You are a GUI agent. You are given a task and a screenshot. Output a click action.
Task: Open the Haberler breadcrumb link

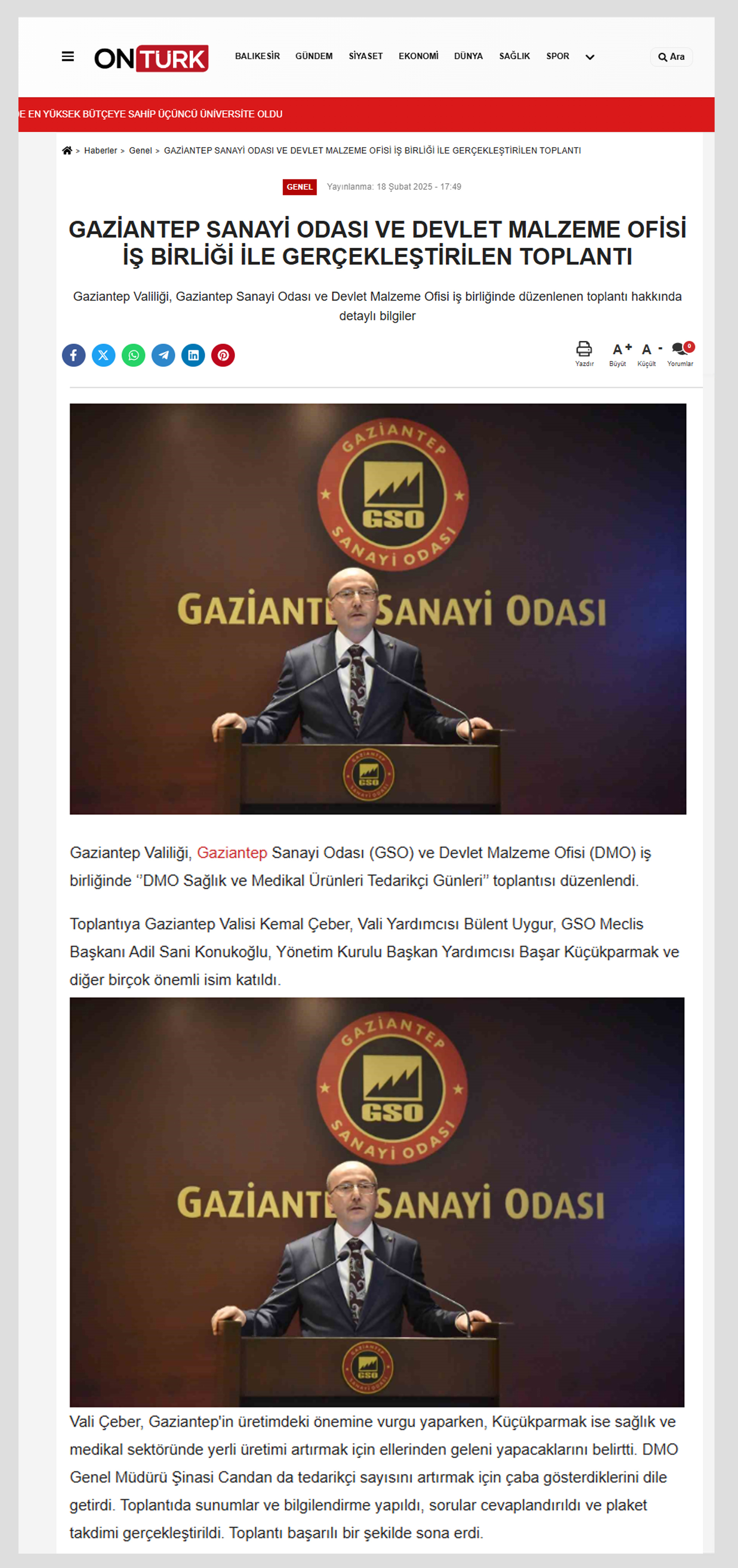[x=100, y=150]
